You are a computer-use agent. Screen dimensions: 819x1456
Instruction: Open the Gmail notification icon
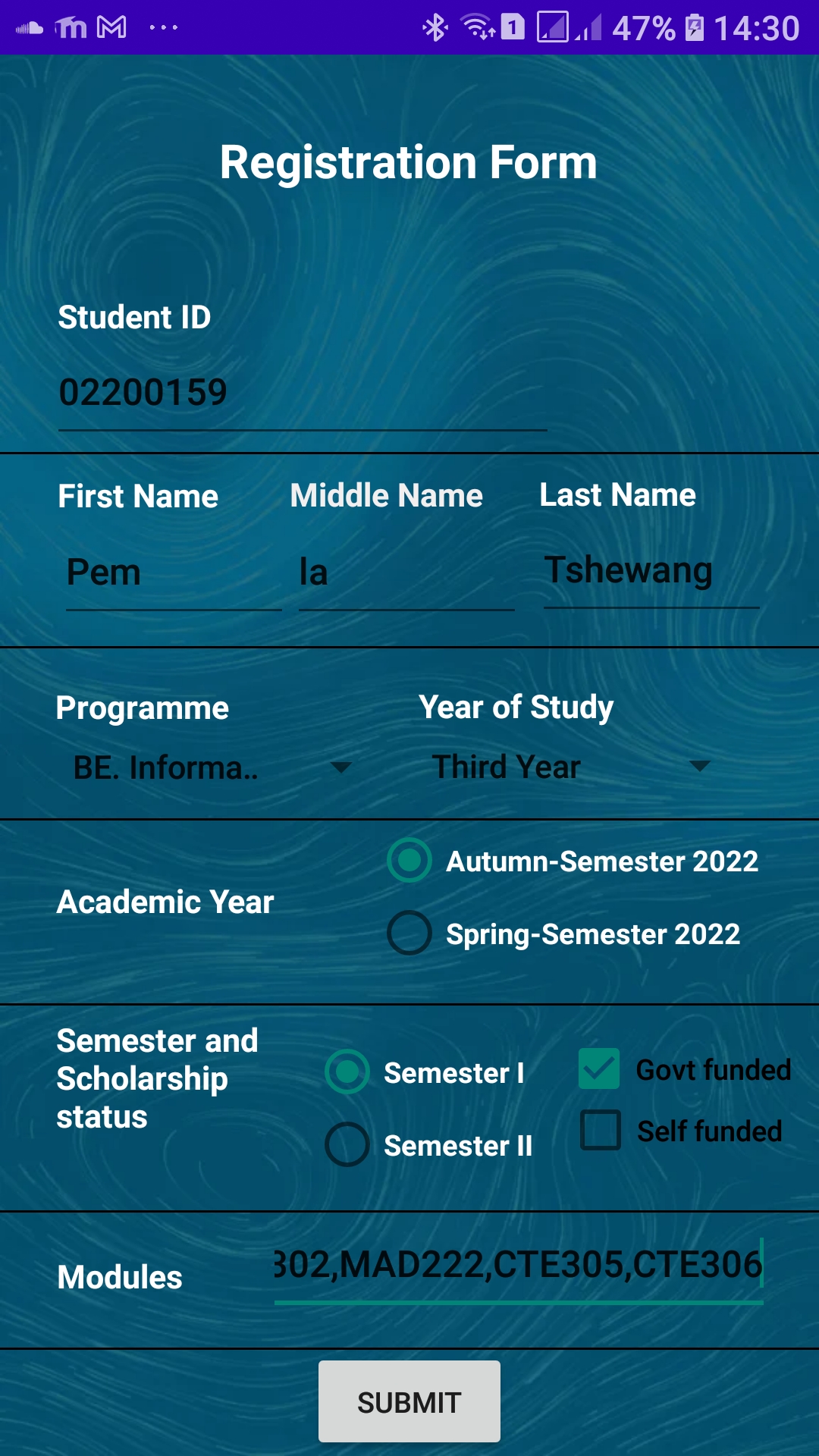110,25
